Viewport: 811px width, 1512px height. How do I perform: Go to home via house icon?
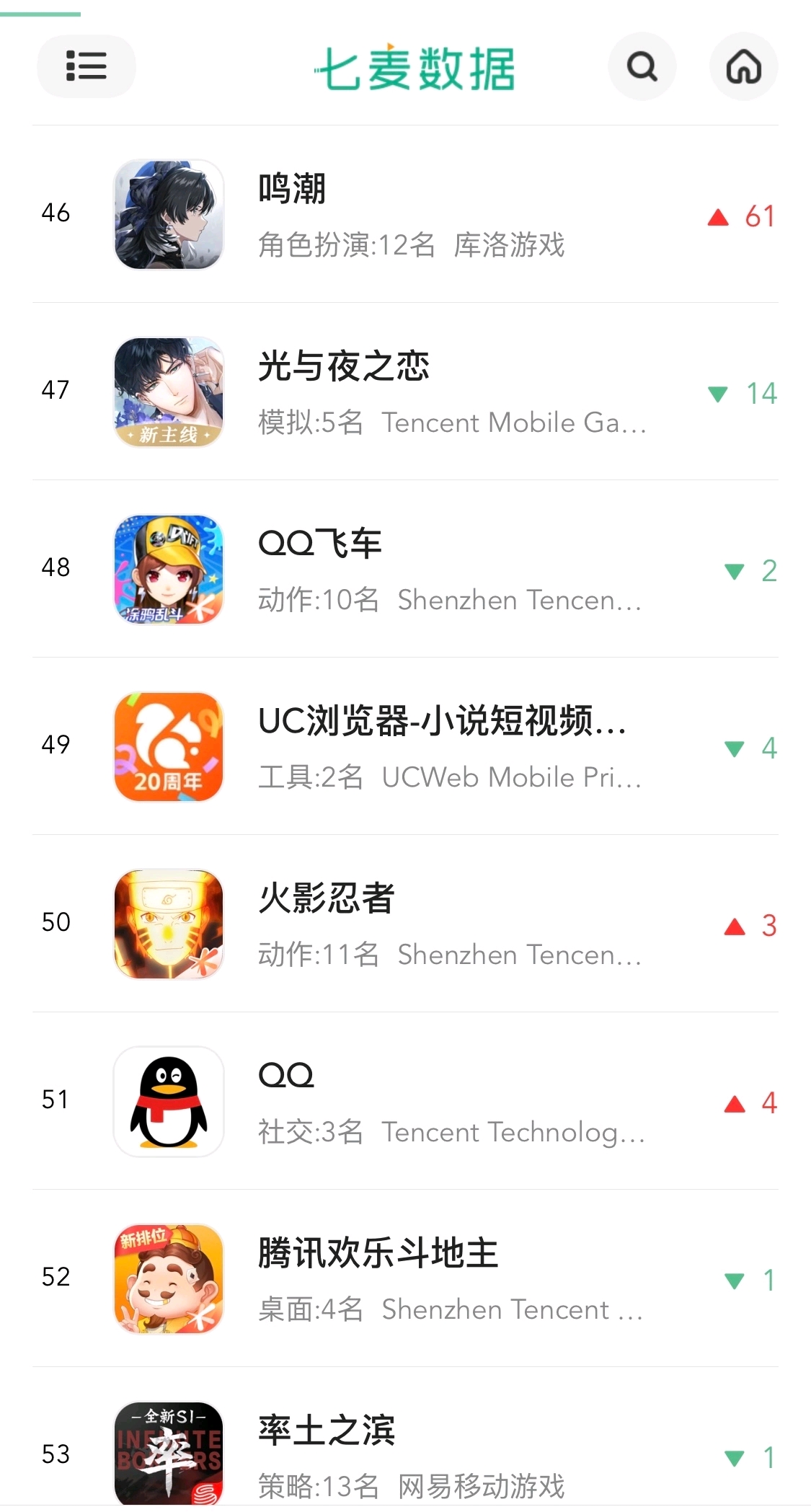point(744,66)
